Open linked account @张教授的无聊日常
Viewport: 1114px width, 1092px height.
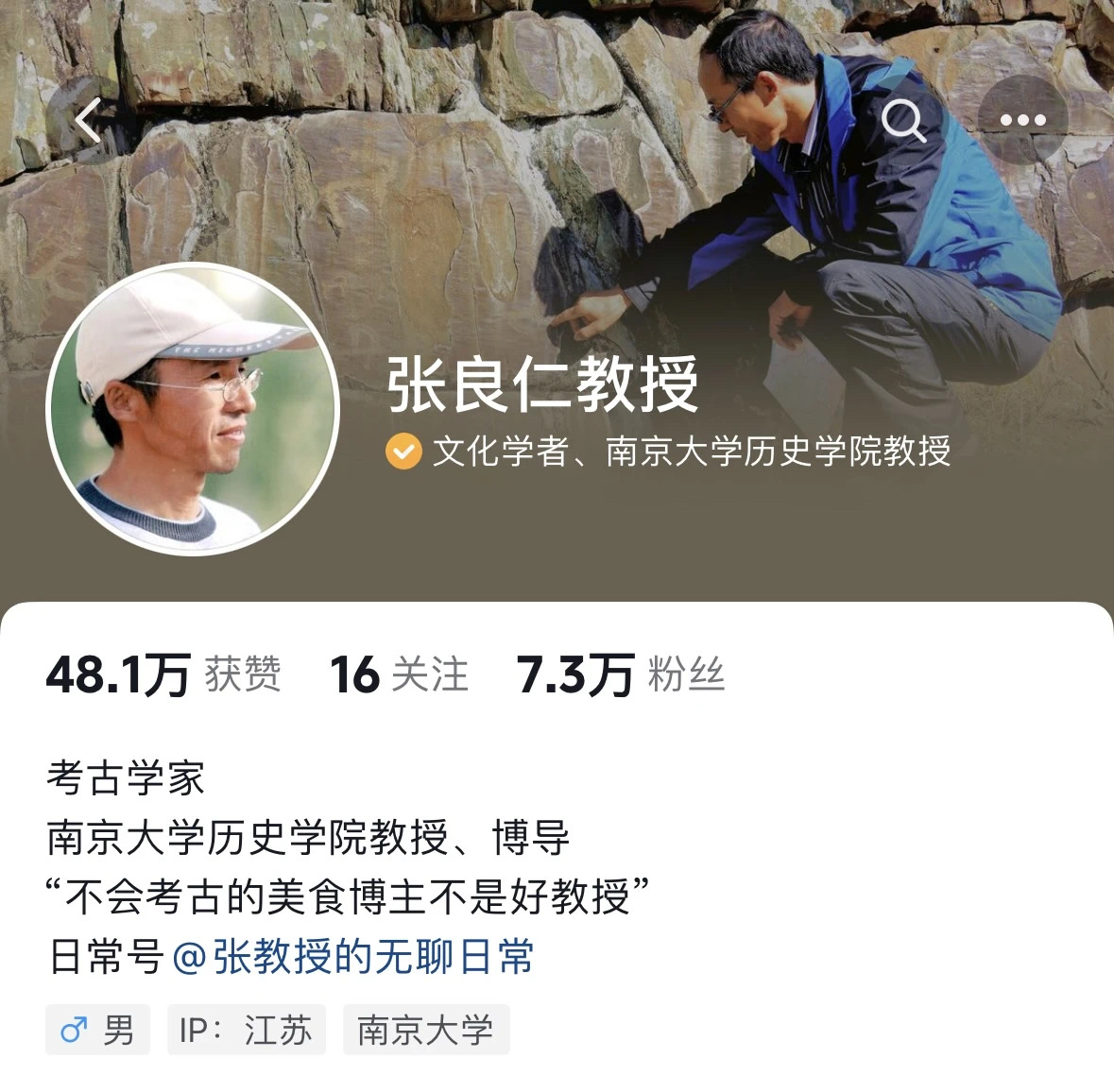[353, 957]
